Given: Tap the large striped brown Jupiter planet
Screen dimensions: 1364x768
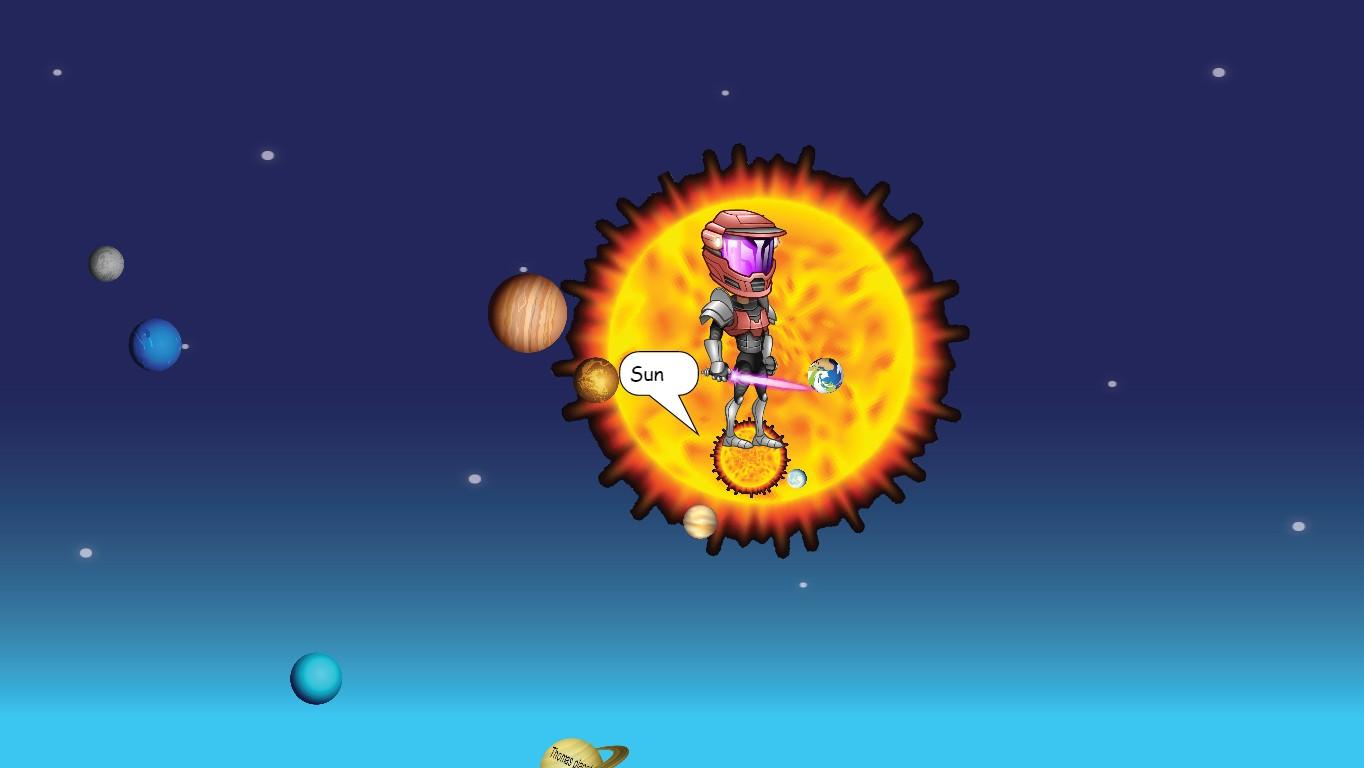Looking at the screenshot, I should 527,313.
